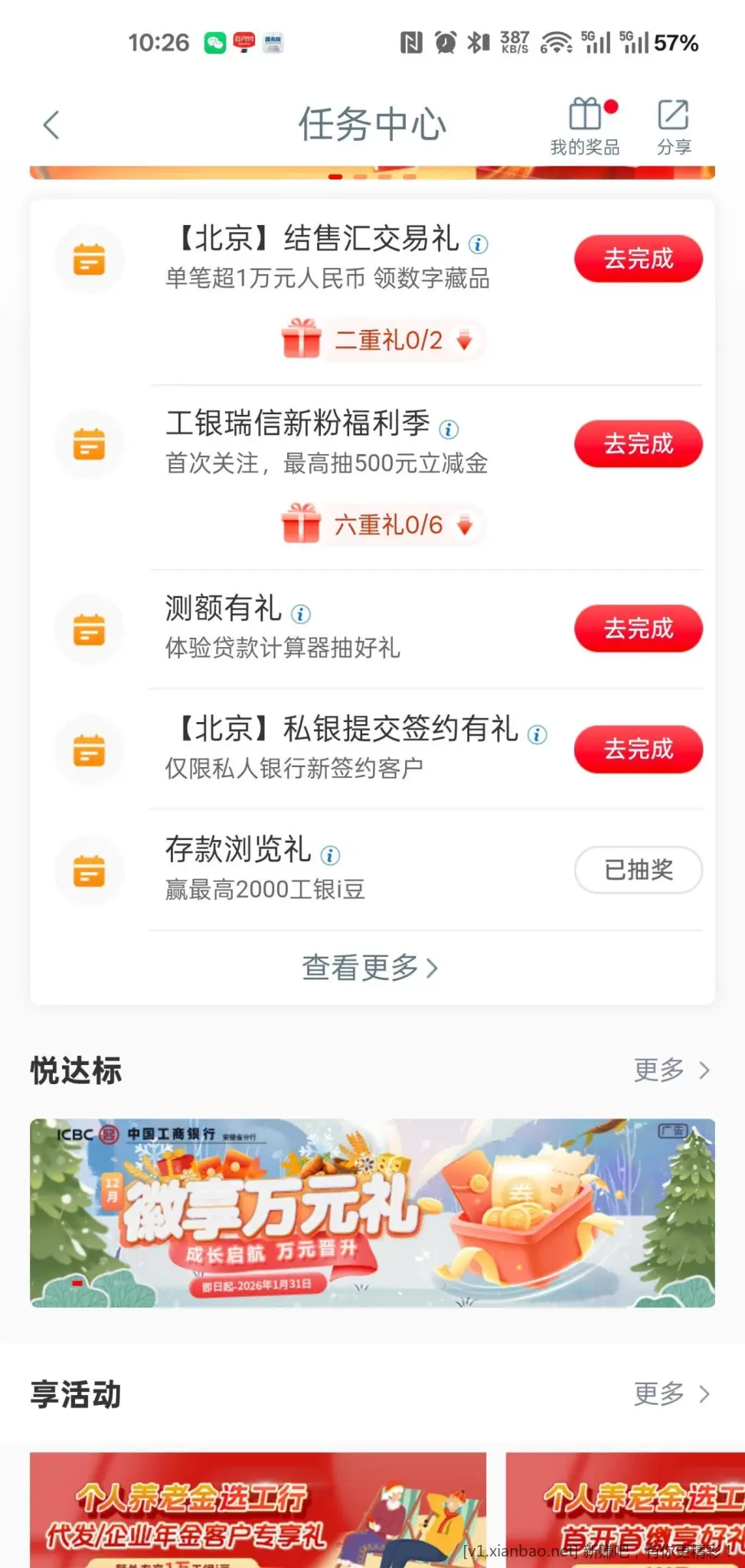Click the back arrow to leave 任务中心

51,125
